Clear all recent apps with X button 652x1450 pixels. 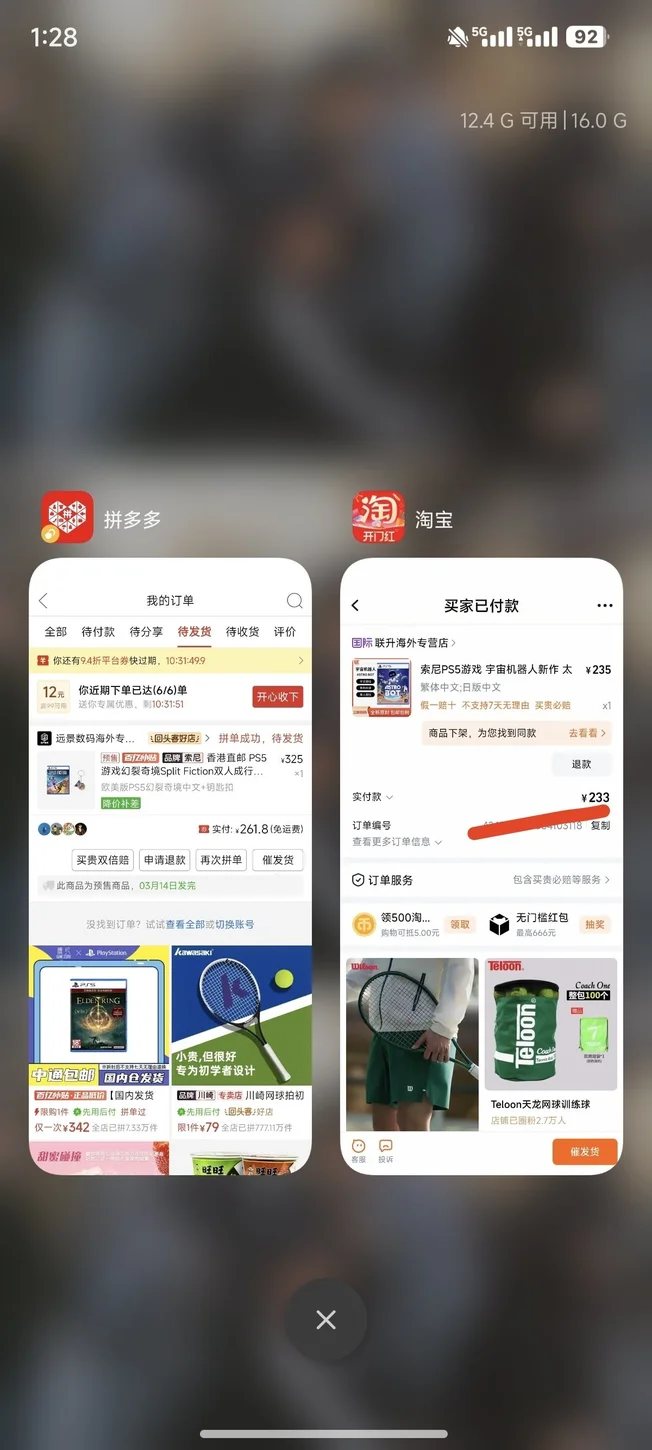326,1320
